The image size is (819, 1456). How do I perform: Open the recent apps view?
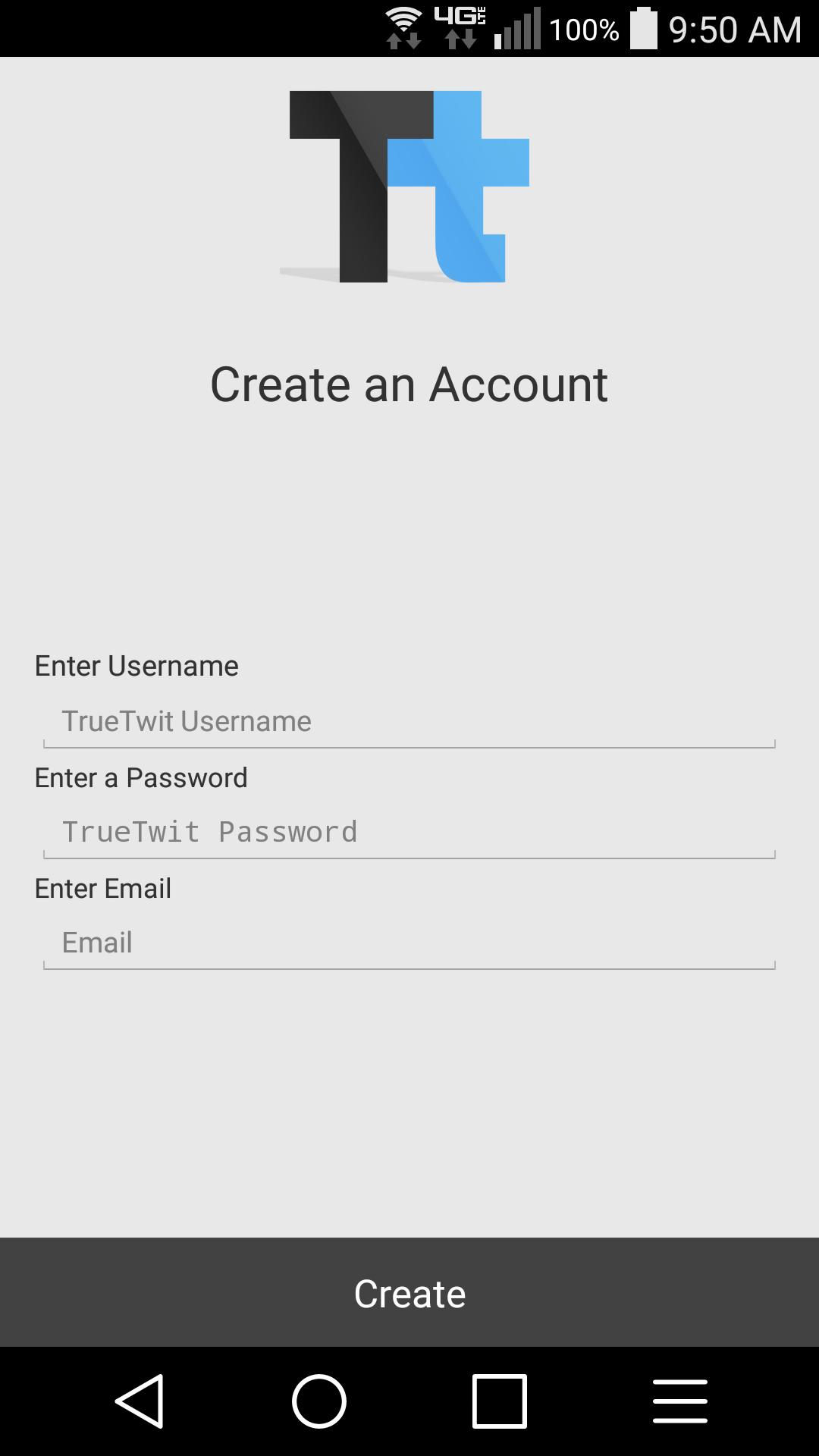499,1401
